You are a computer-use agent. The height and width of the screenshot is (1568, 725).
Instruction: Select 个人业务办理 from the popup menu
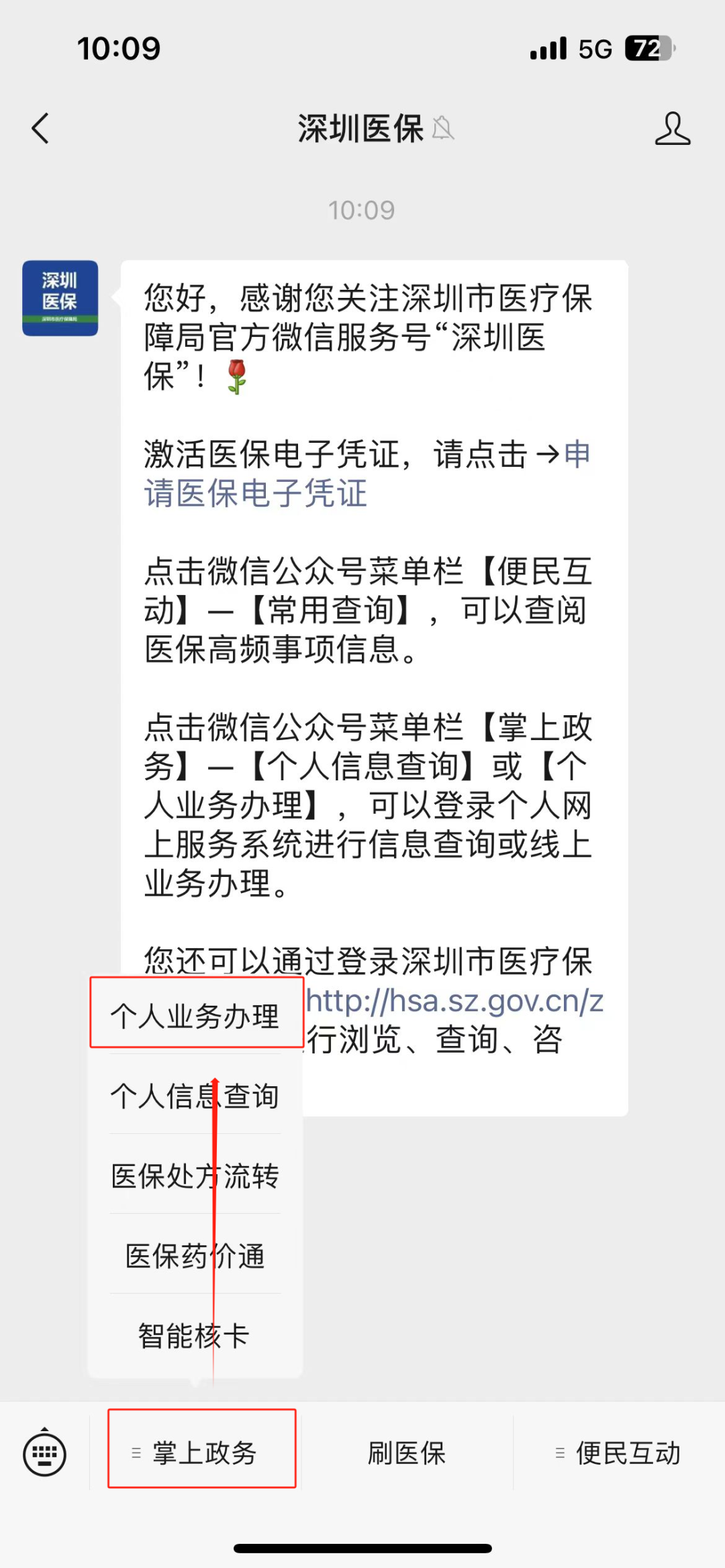click(195, 1015)
